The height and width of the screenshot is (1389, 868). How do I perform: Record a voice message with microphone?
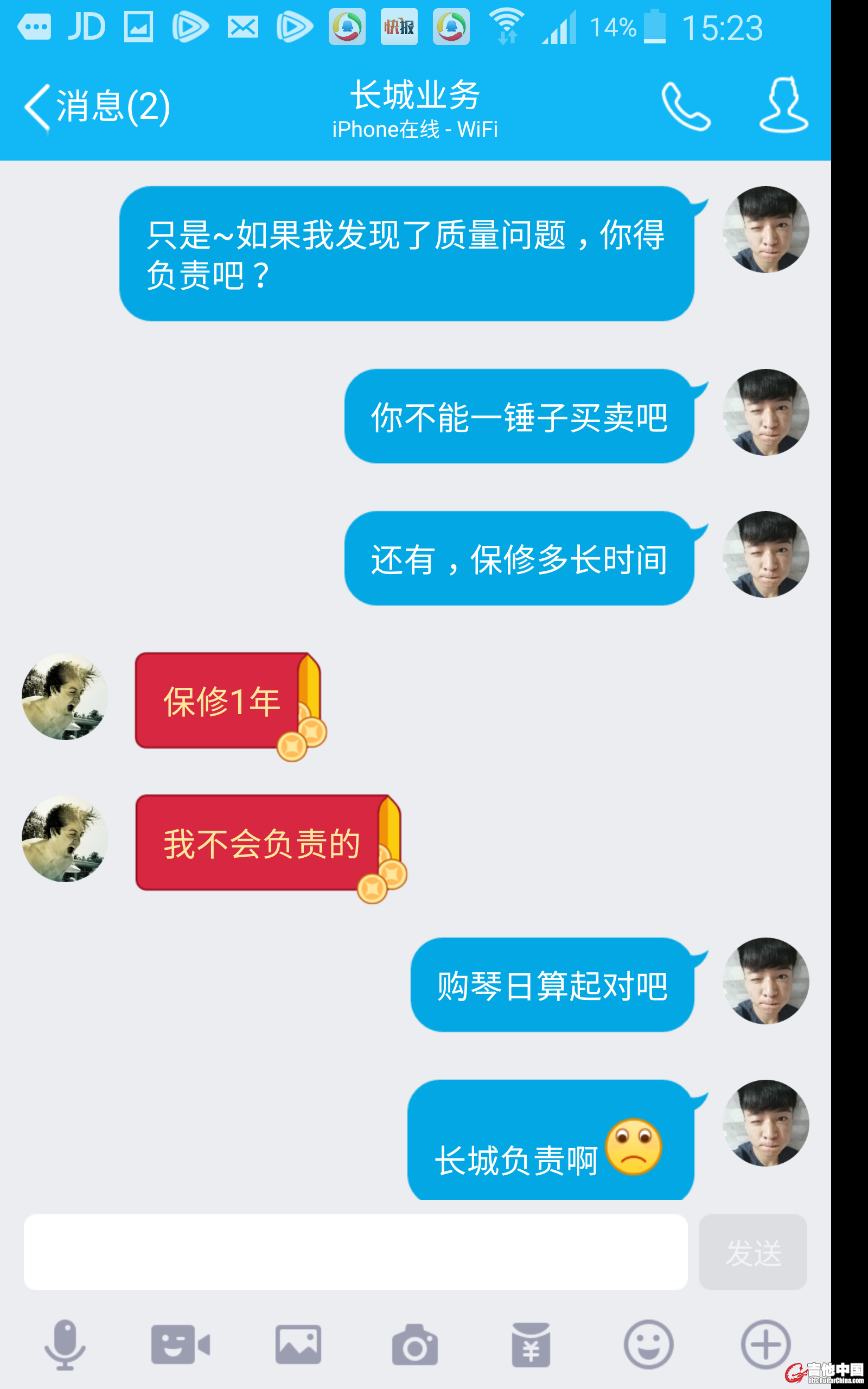66,1344
